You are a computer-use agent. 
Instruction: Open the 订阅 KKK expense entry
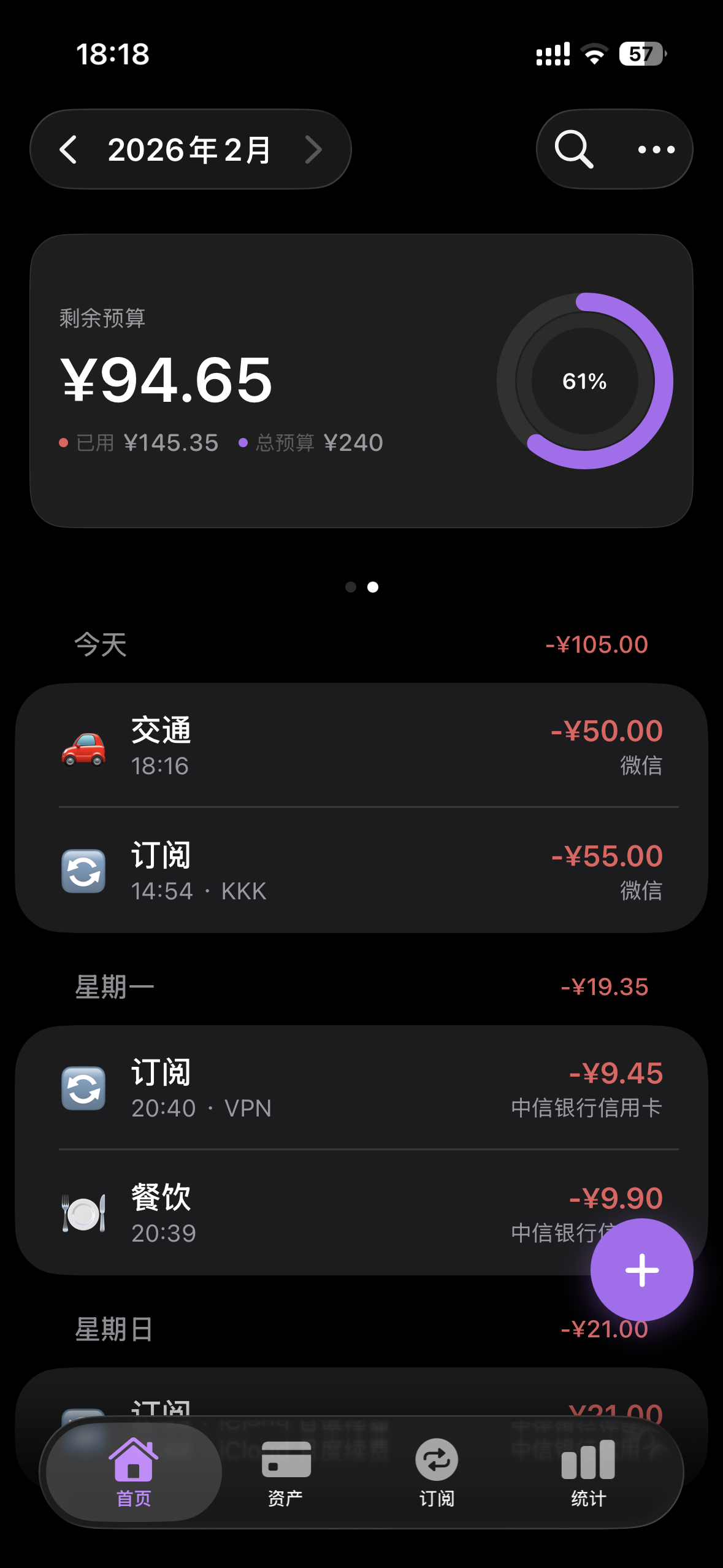click(x=361, y=871)
